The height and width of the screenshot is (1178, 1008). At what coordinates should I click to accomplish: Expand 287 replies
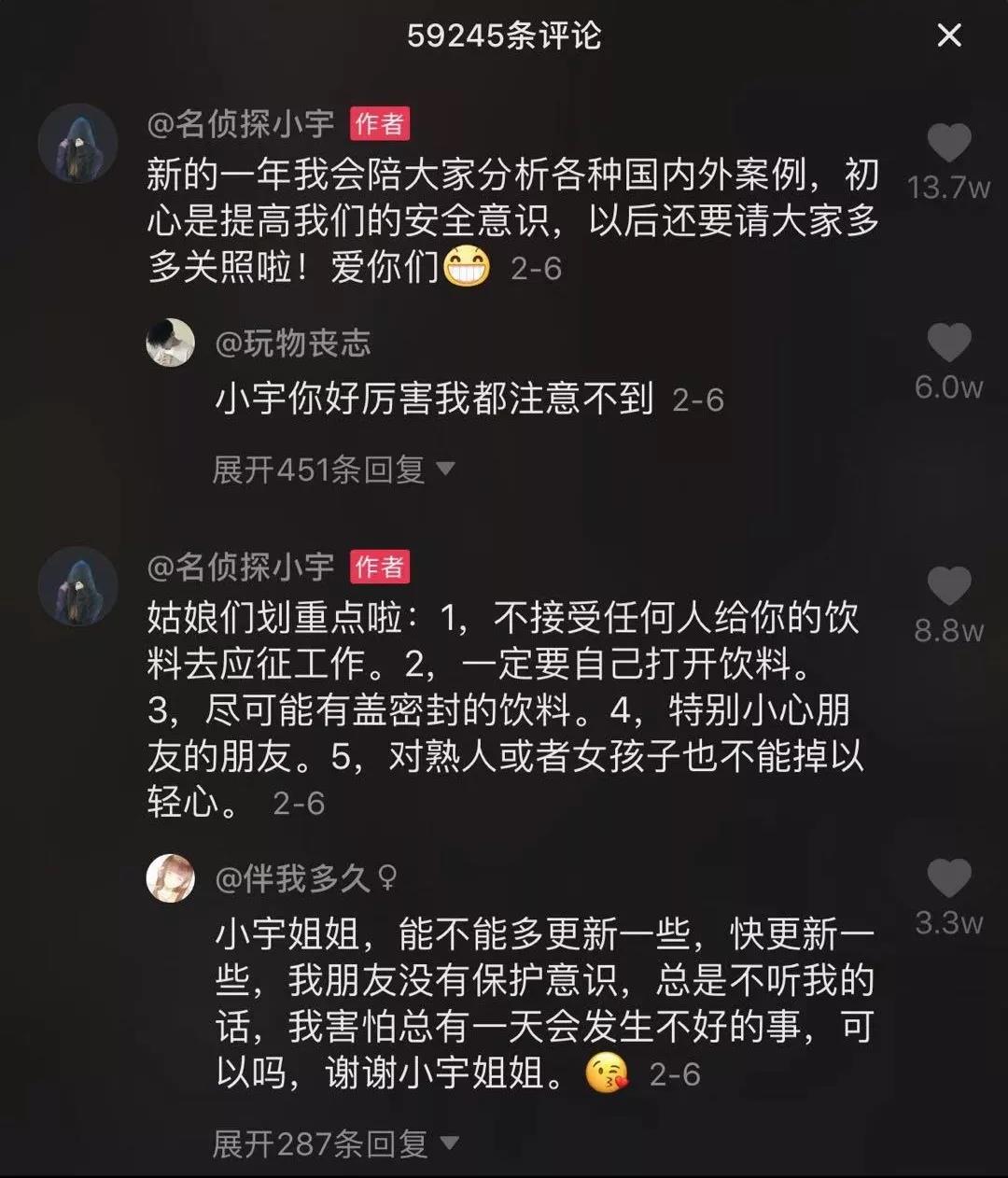[x=334, y=1143]
